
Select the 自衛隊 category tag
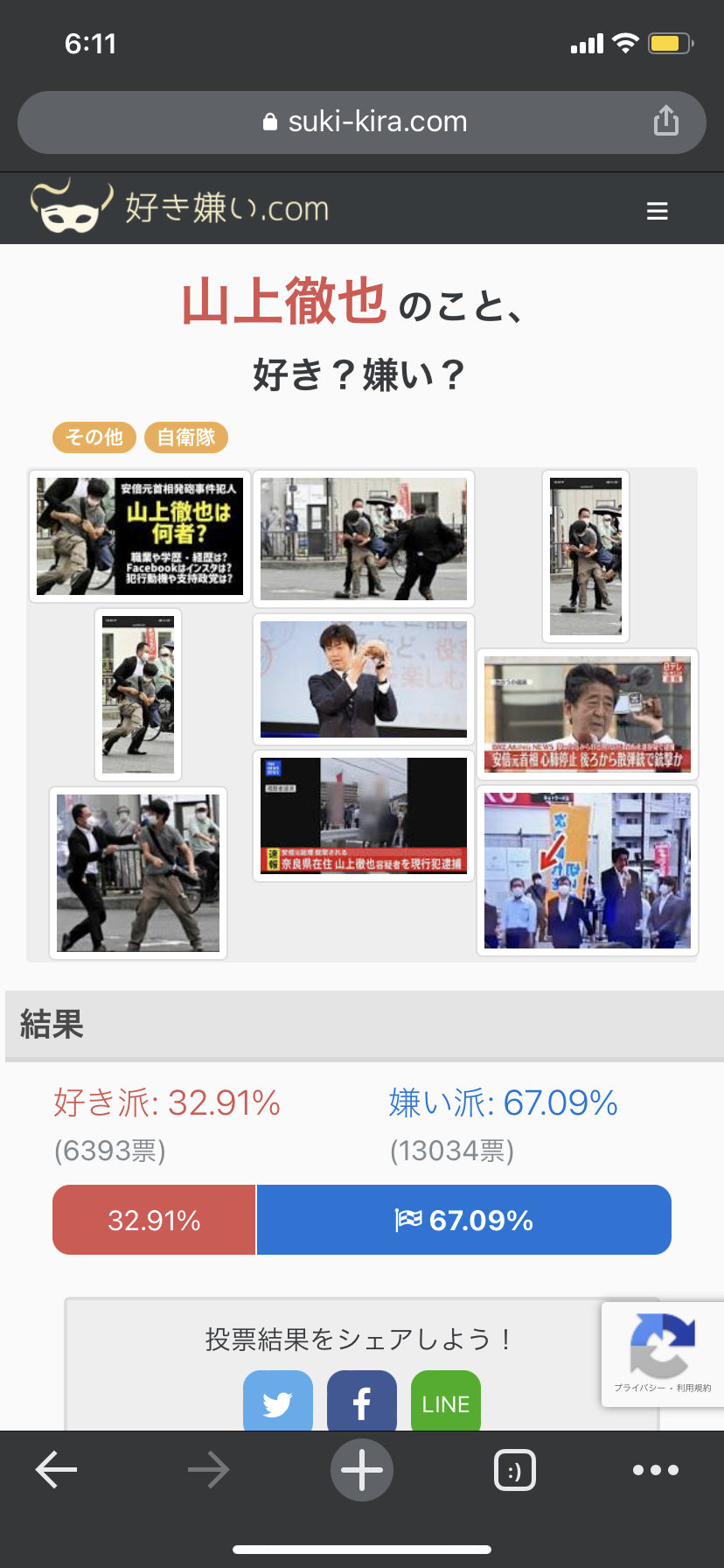point(186,437)
